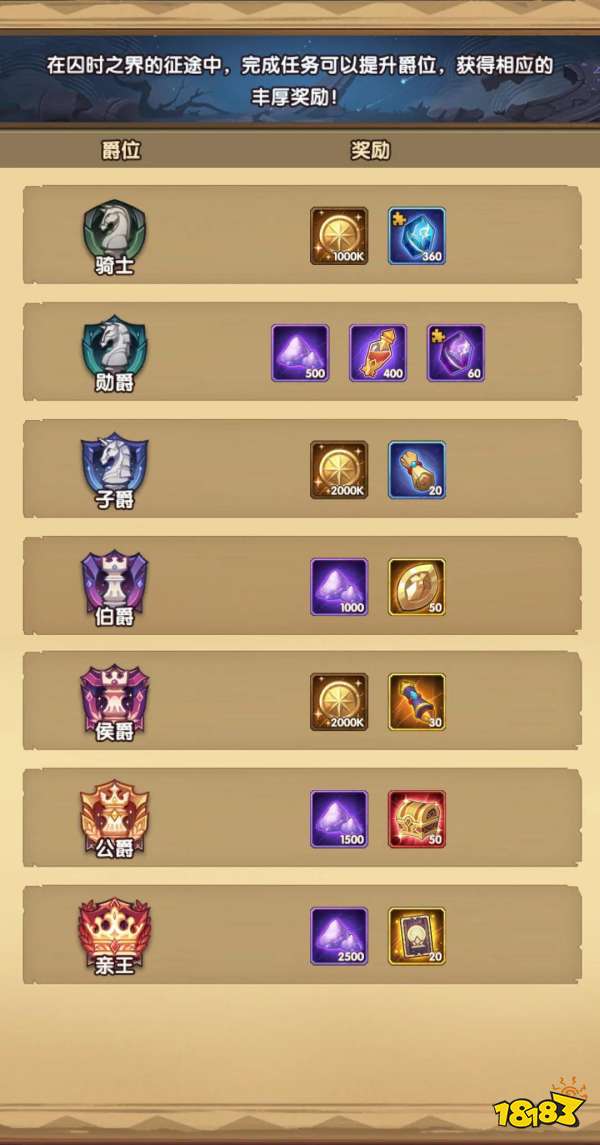Open the 50 treasure chest reward for 公爵
Screen dimensions: 600x1145
point(417,819)
